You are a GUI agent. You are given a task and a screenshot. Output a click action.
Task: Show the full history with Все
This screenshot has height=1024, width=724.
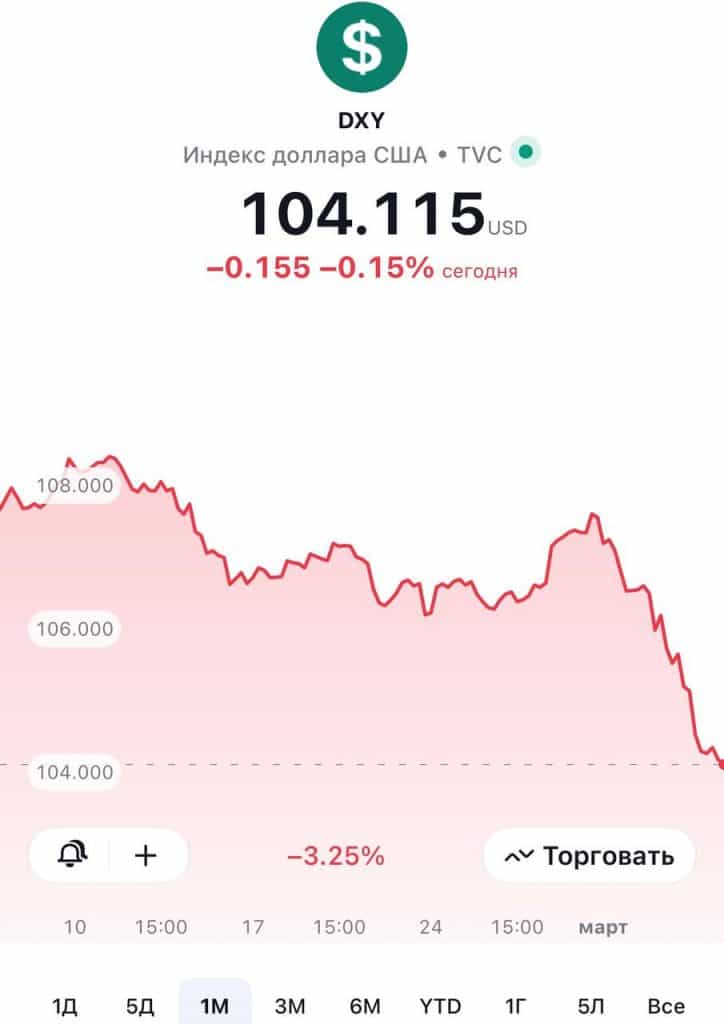coord(666,1005)
